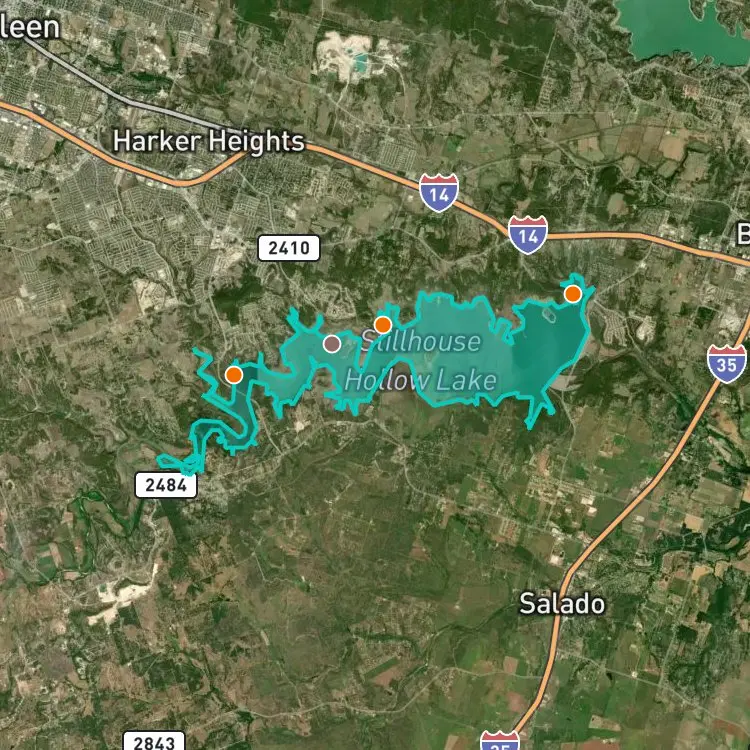Screen dimensions: 750x750
Task: Open the orange marker beside the Stillhouse label
Action: coord(383,325)
